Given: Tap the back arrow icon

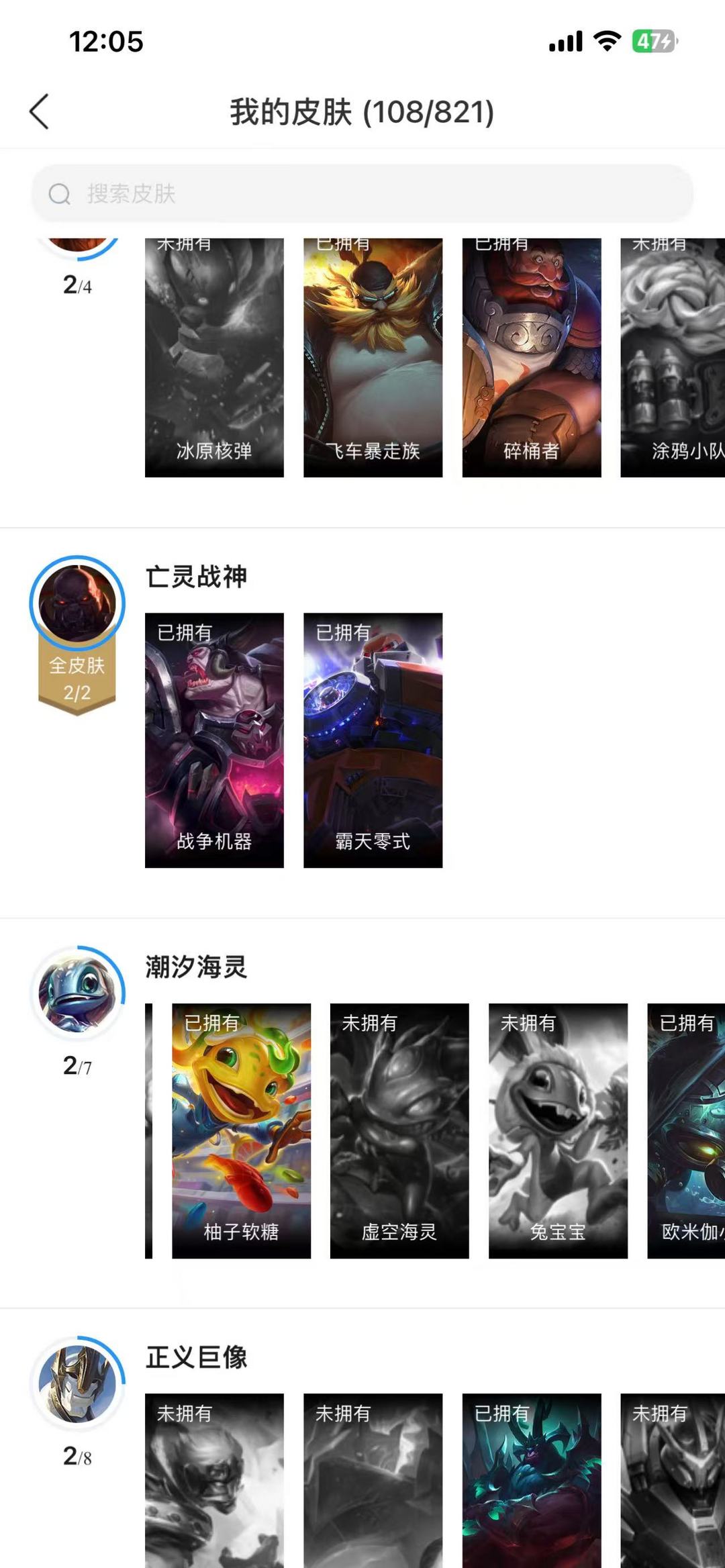Looking at the screenshot, I should point(40,111).
